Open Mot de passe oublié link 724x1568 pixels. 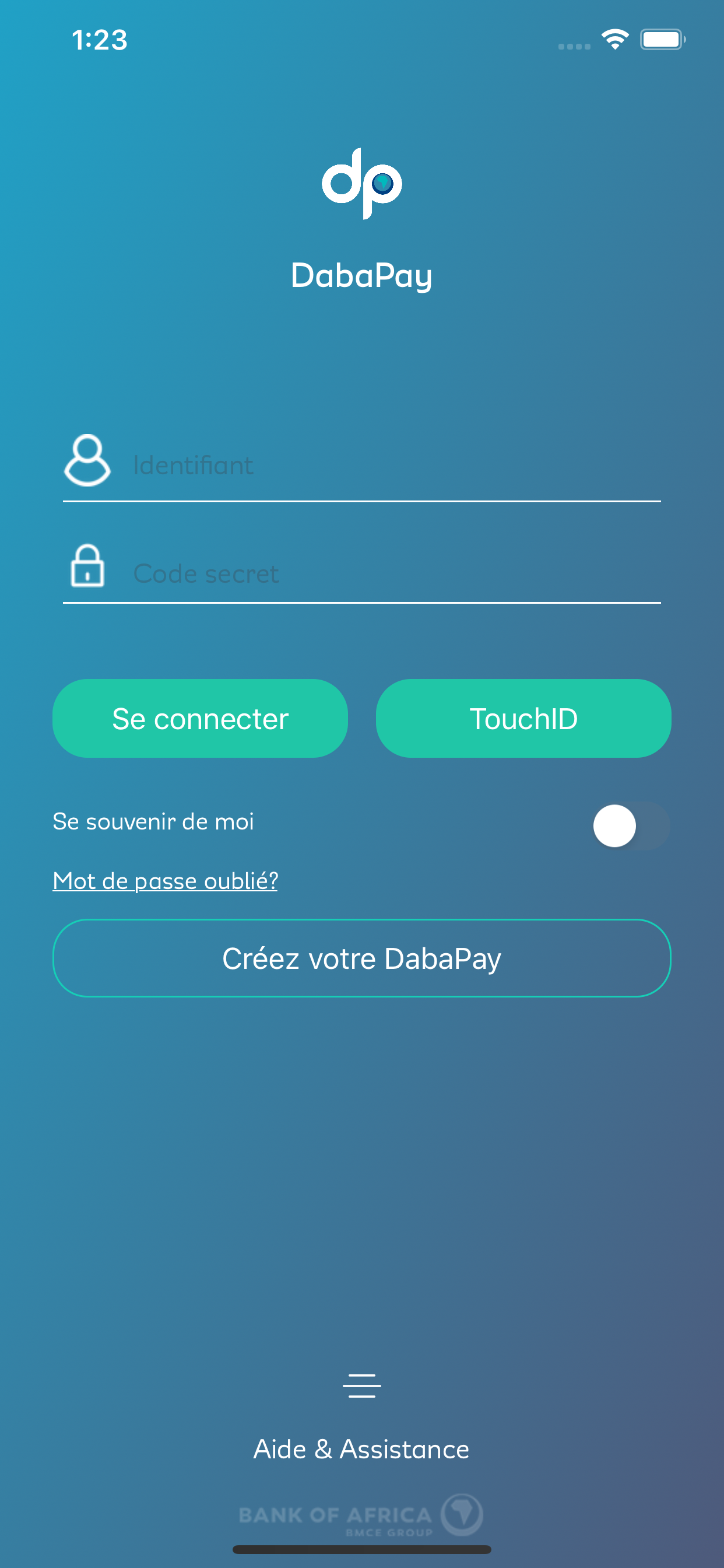coord(165,881)
